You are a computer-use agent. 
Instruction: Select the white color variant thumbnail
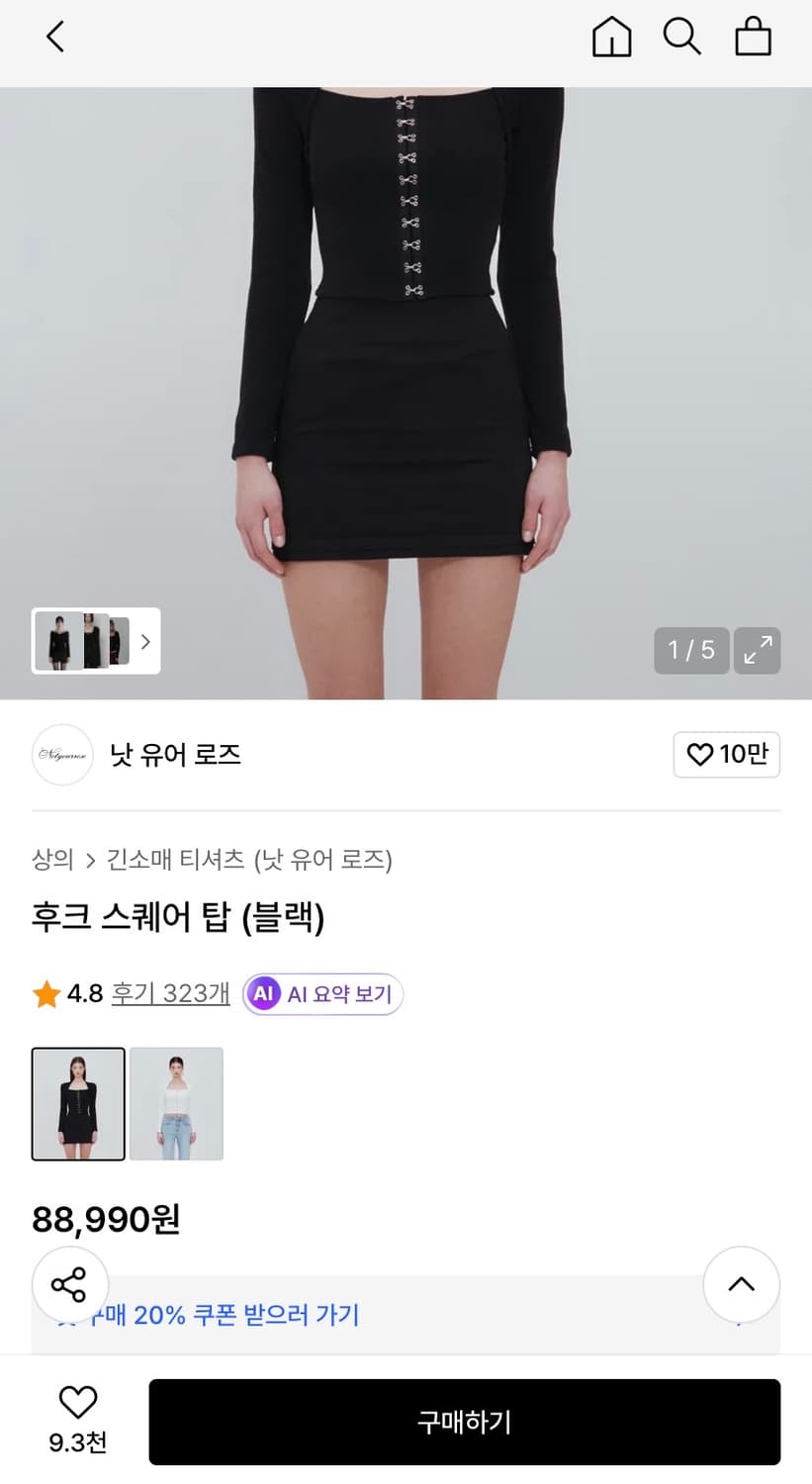(176, 1104)
